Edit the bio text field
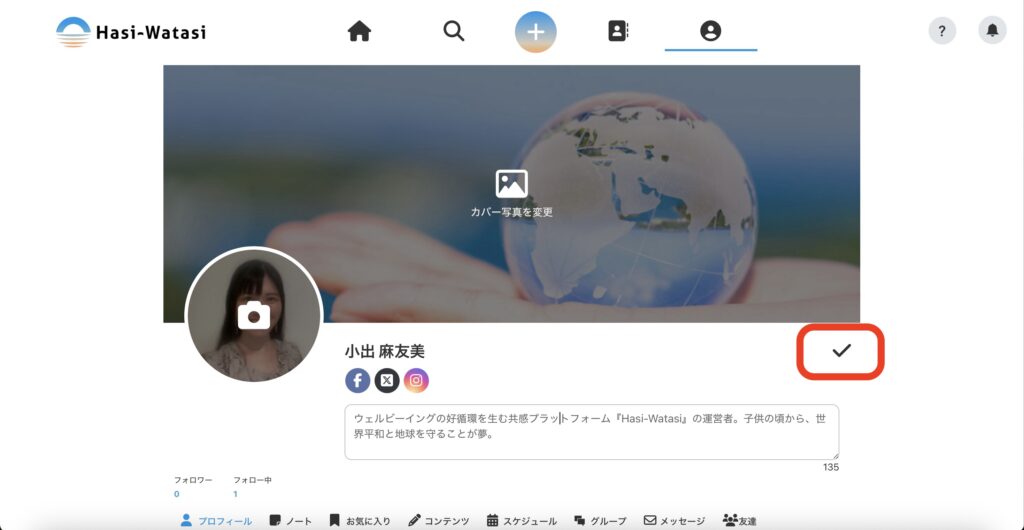The height and width of the screenshot is (530, 1024). tap(591, 431)
